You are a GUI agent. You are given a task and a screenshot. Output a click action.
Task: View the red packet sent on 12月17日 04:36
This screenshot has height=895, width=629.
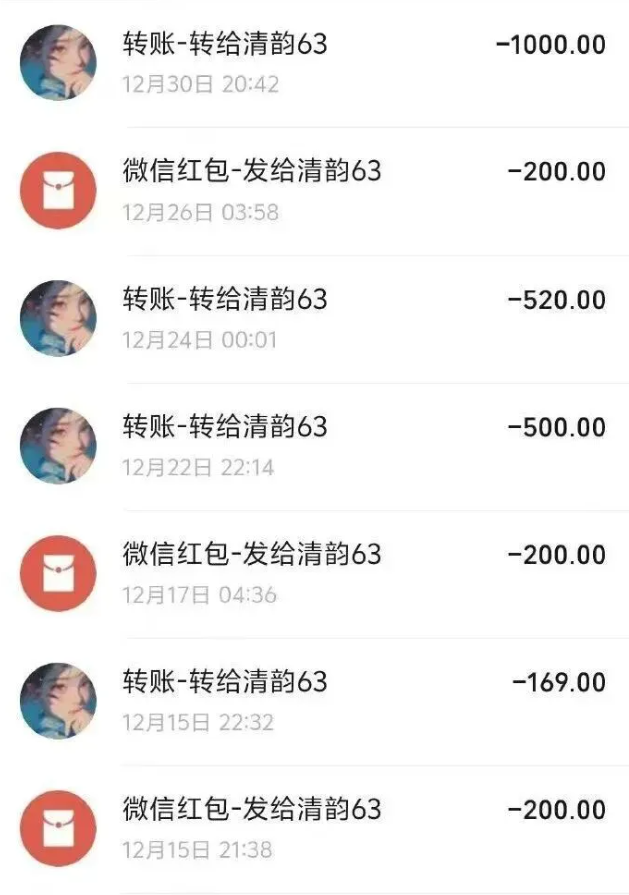pyautogui.click(x=314, y=573)
